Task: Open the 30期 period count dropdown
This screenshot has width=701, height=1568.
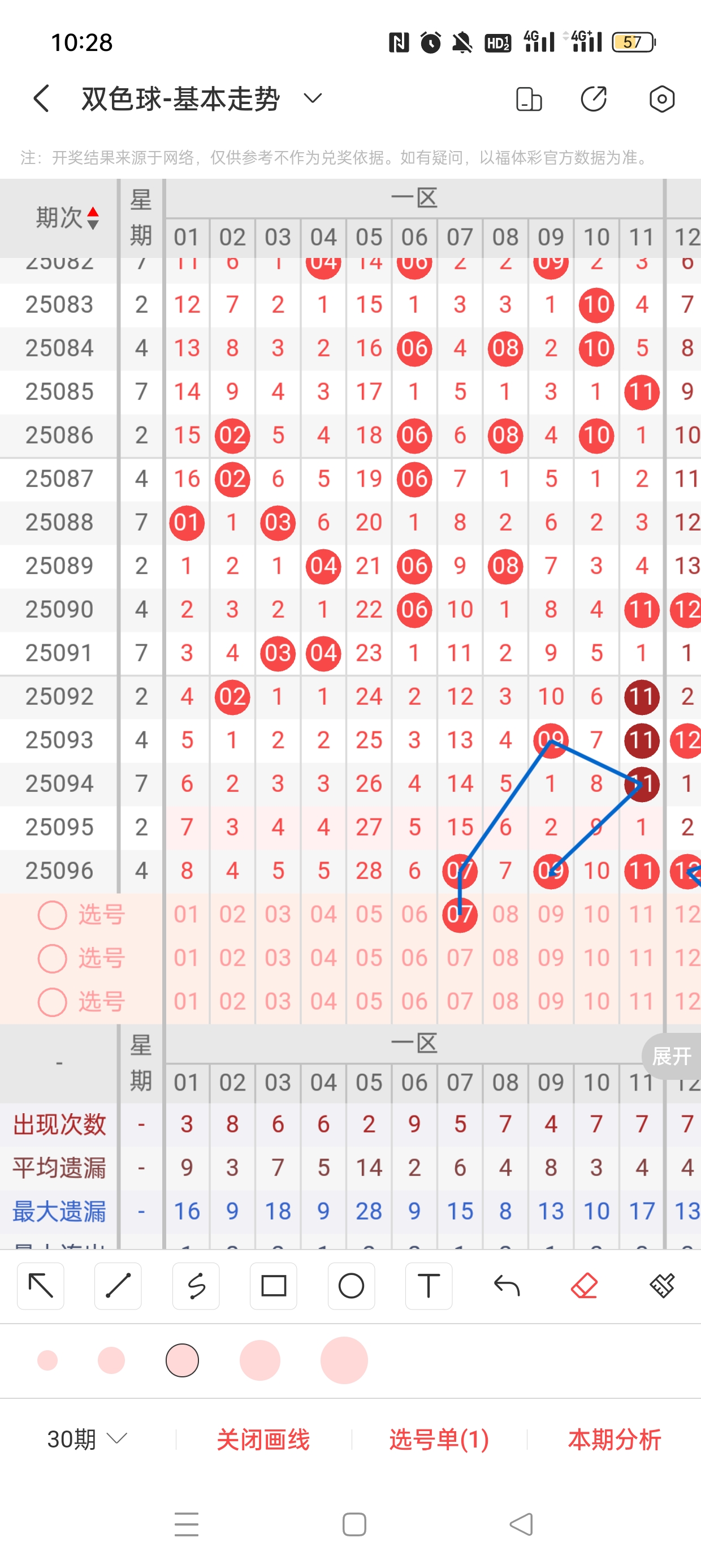Action: pos(87,1439)
